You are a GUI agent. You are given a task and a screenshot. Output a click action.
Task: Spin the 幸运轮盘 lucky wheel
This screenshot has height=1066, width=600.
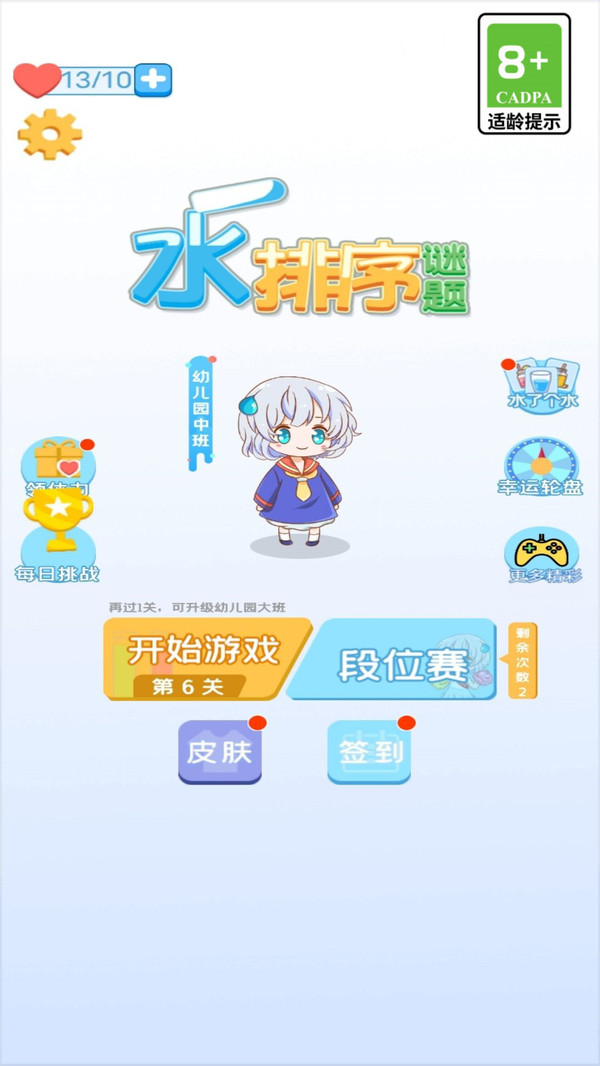541,468
